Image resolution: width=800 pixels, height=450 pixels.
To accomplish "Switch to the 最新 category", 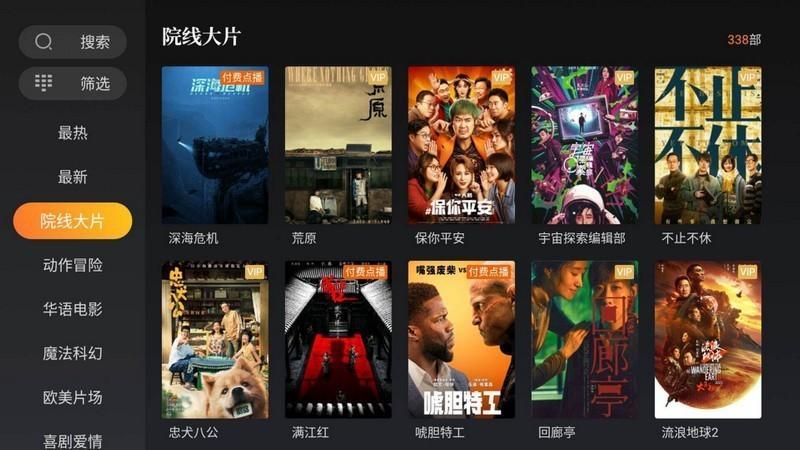I will point(72,176).
